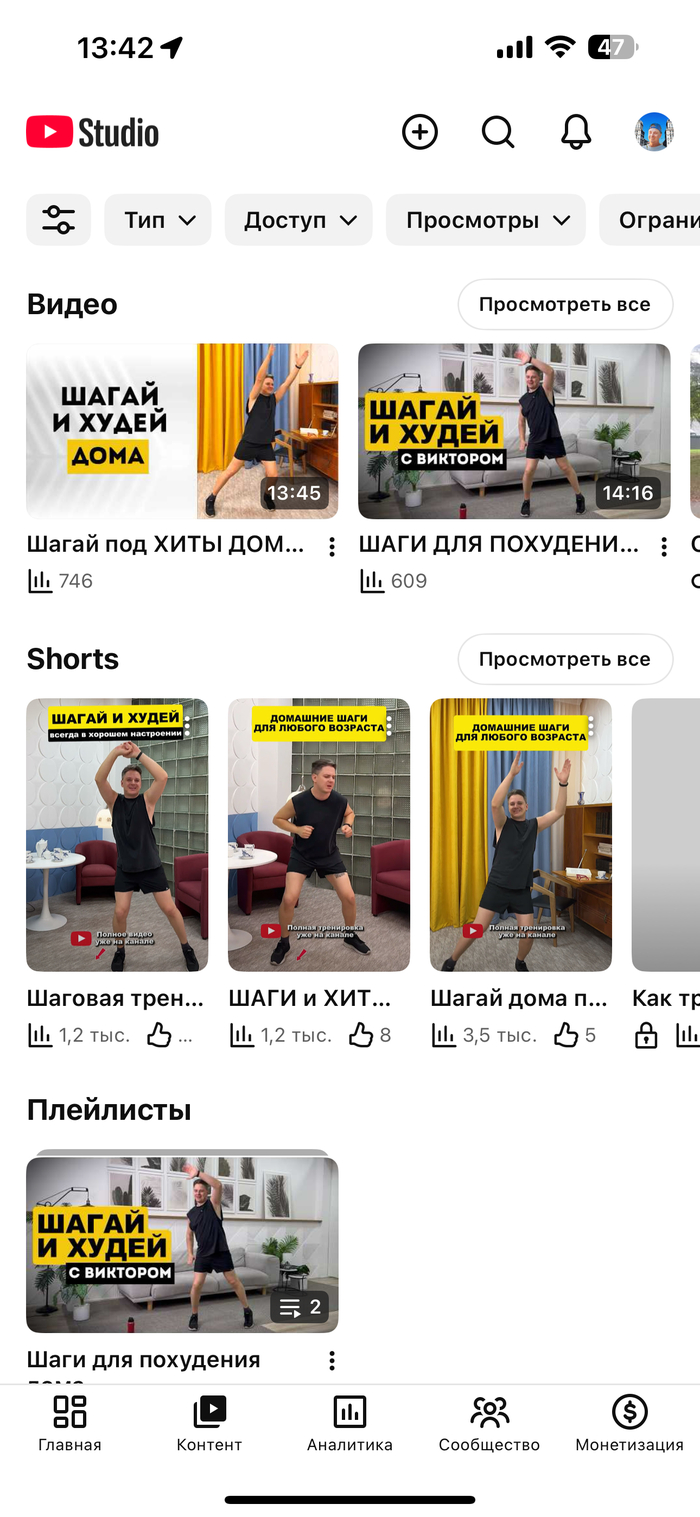Switch to the Аналитика tab
700x1517 pixels.
[350, 1423]
